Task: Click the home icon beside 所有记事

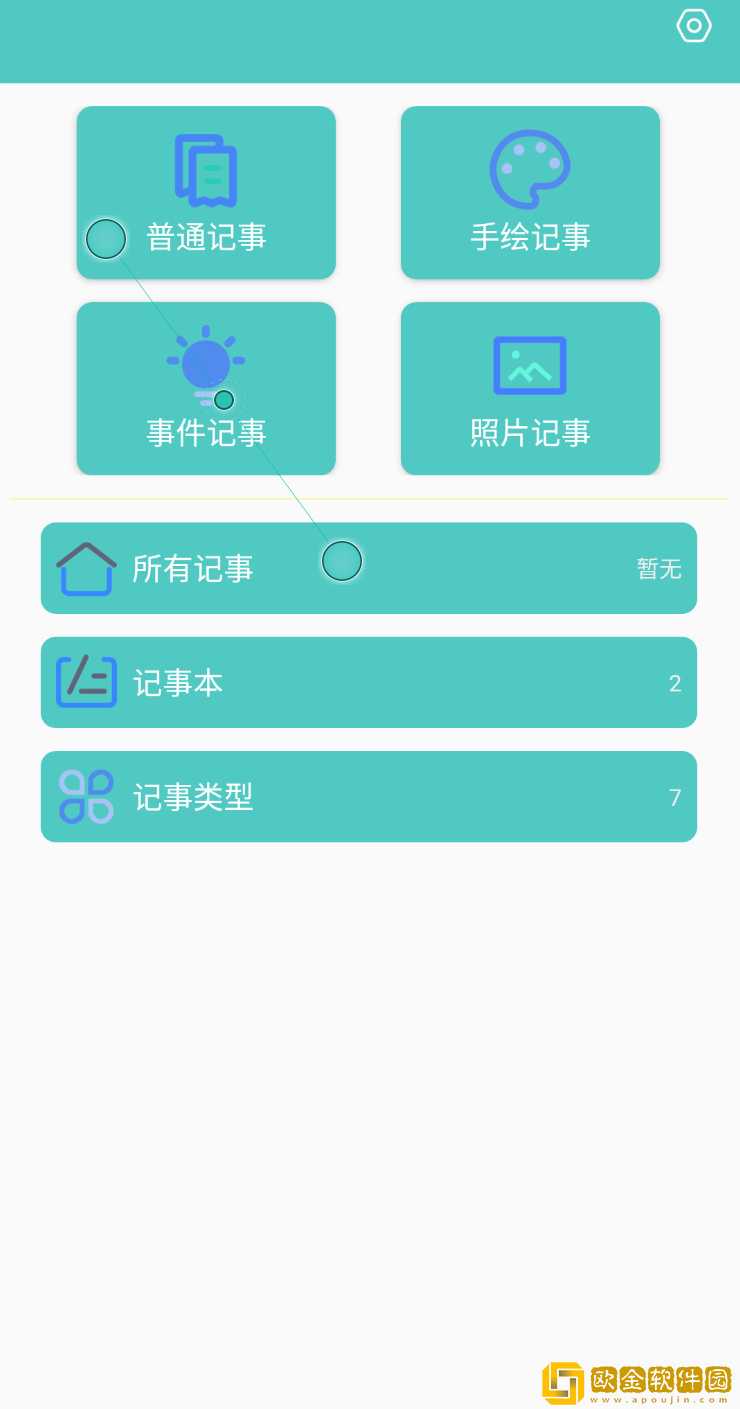Action: pyautogui.click(x=88, y=567)
